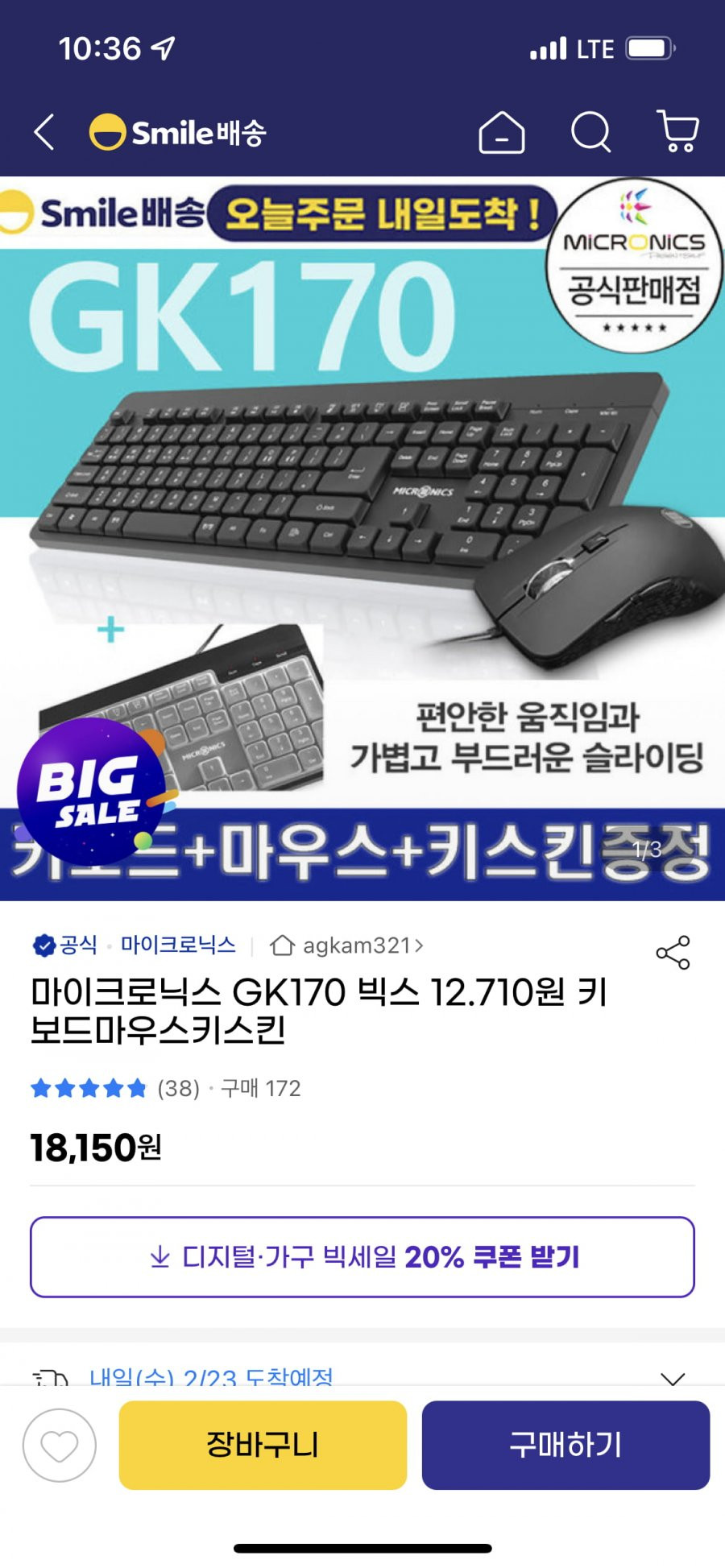This screenshot has width=725, height=1568.
Task: Add product to wishlist heart
Action: (60, 1446)
